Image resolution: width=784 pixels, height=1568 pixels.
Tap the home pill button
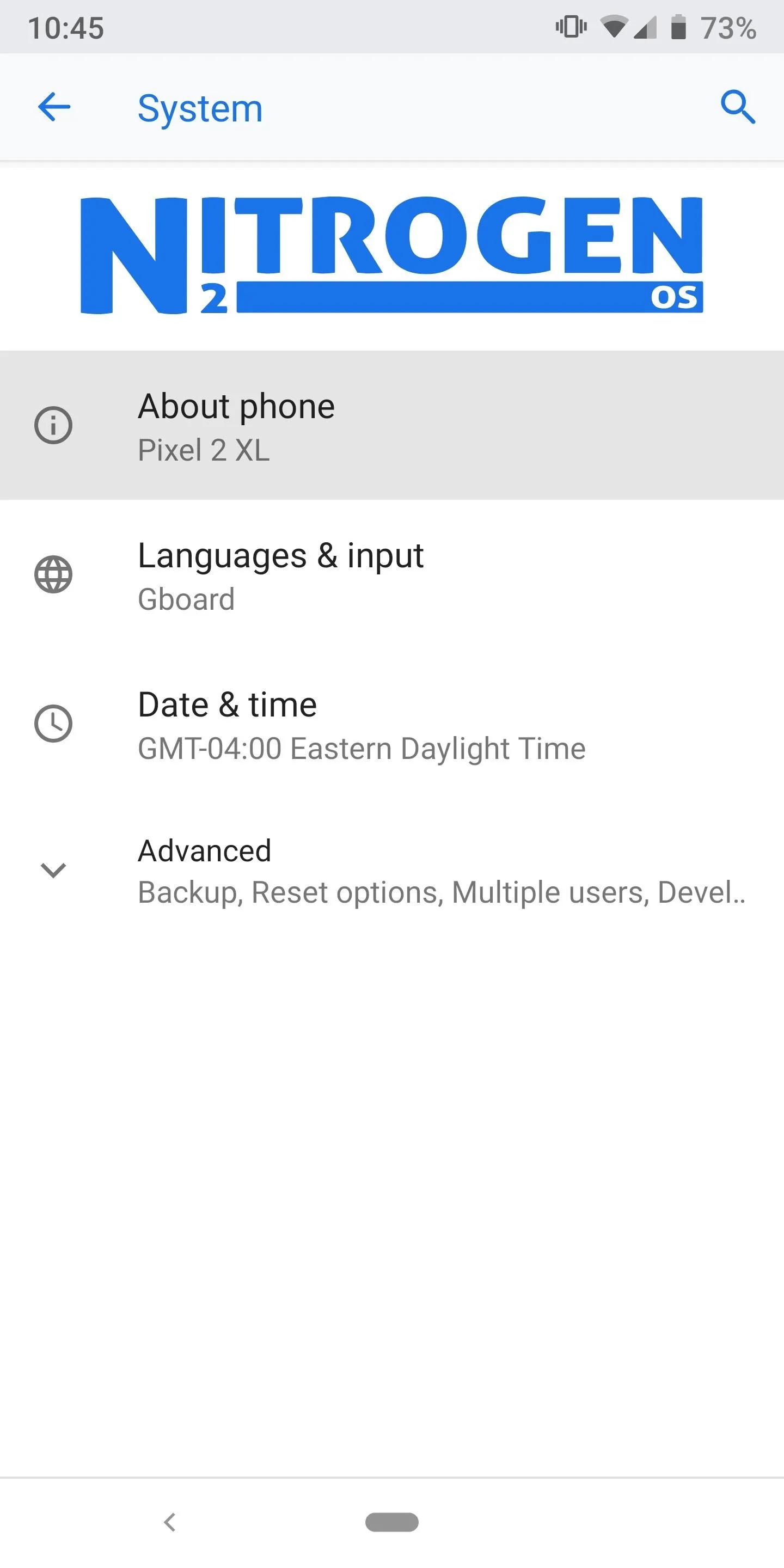[x=392, y=1522]
